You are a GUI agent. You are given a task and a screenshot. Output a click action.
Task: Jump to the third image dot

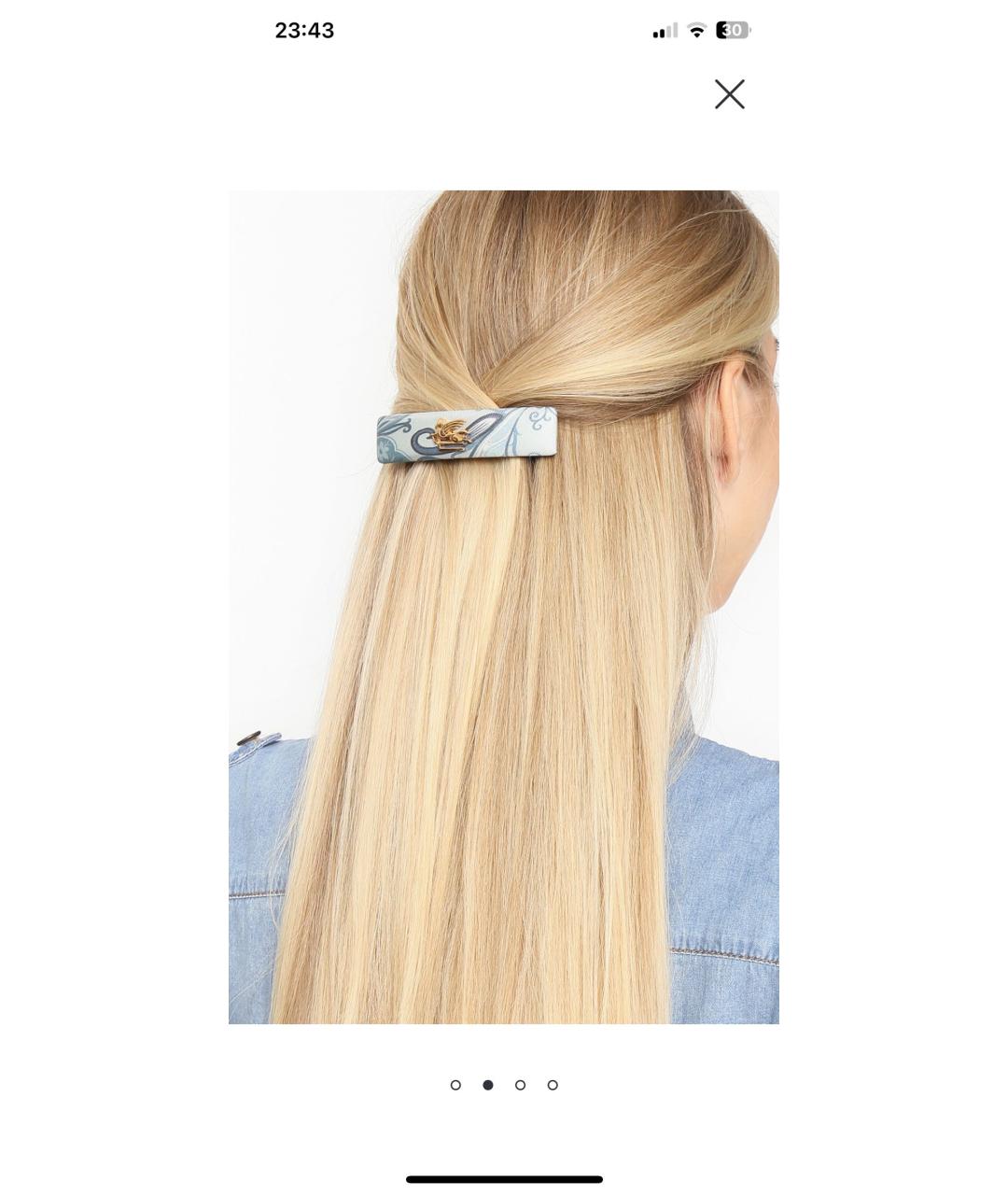point(520,1085)
